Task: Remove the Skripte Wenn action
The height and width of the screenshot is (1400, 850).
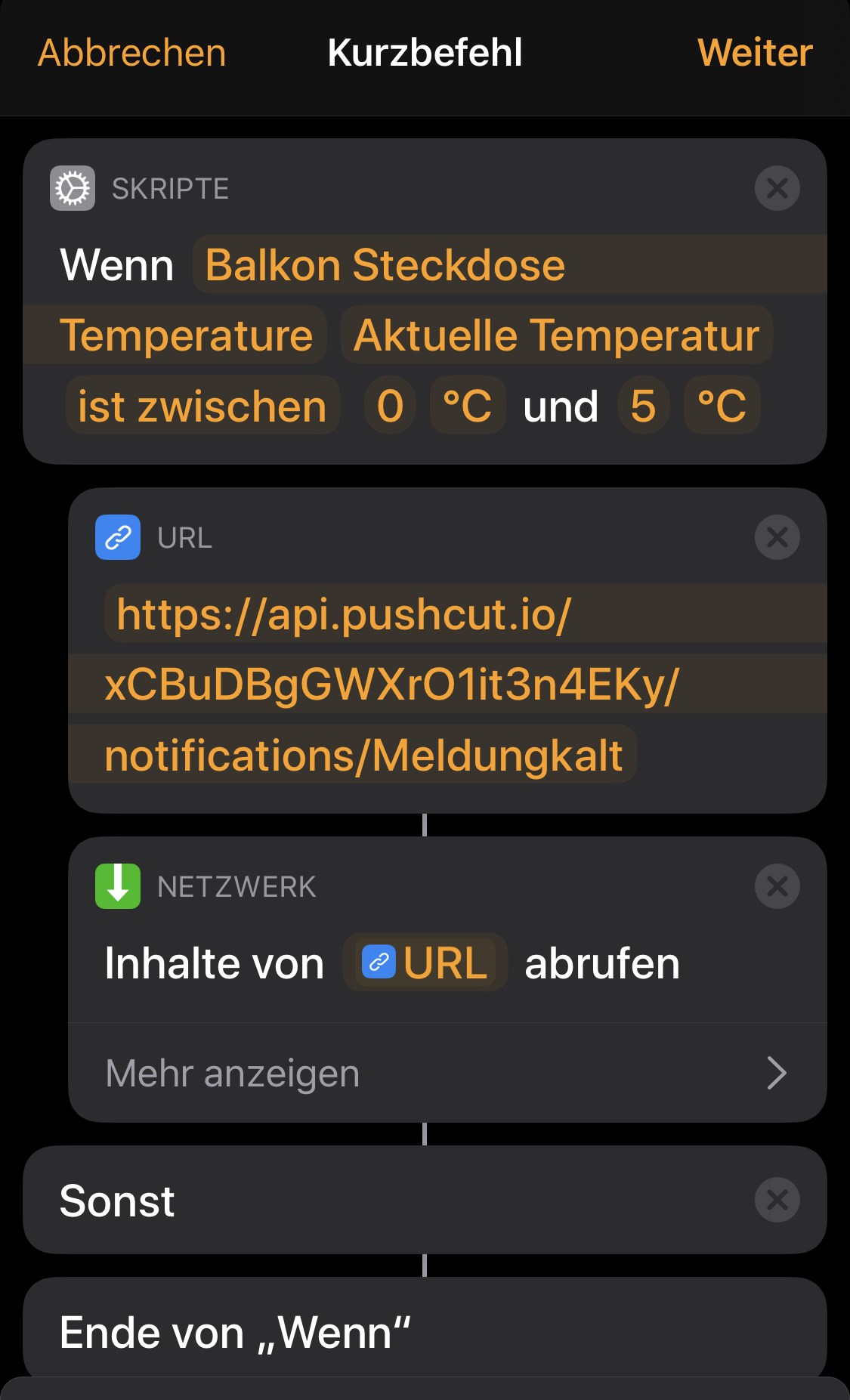Action: click(x=777, y=188)
